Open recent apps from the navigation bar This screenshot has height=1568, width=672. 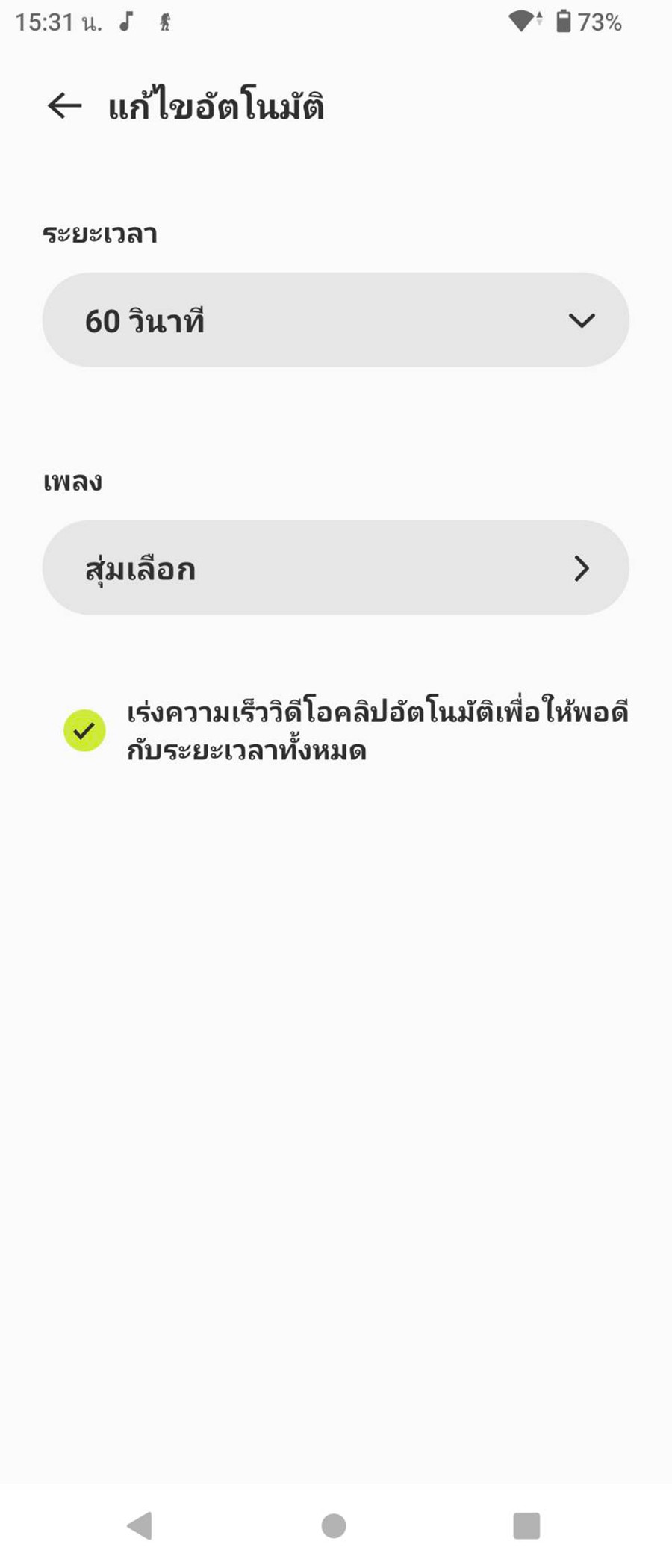526,1525
